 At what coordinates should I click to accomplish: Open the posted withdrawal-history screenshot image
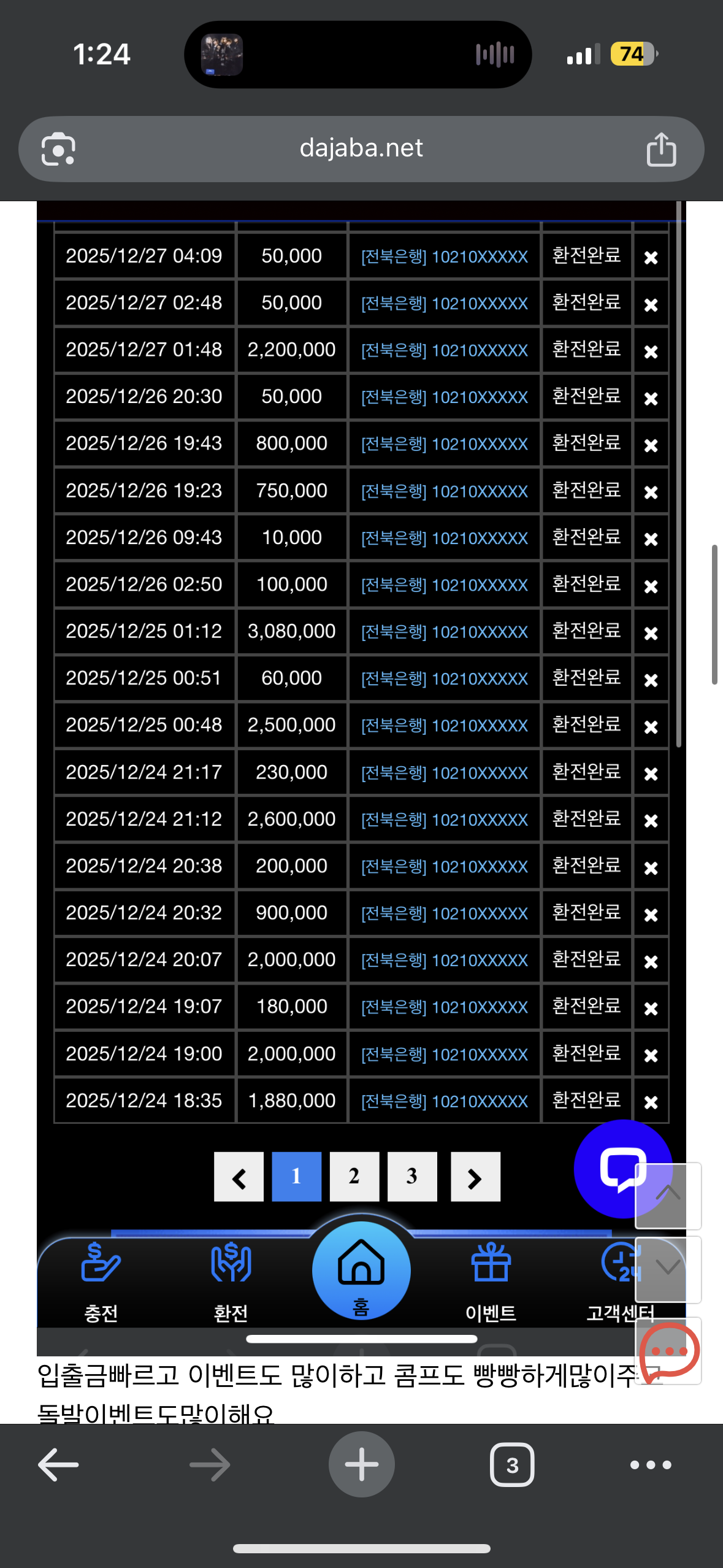(361, 675)
